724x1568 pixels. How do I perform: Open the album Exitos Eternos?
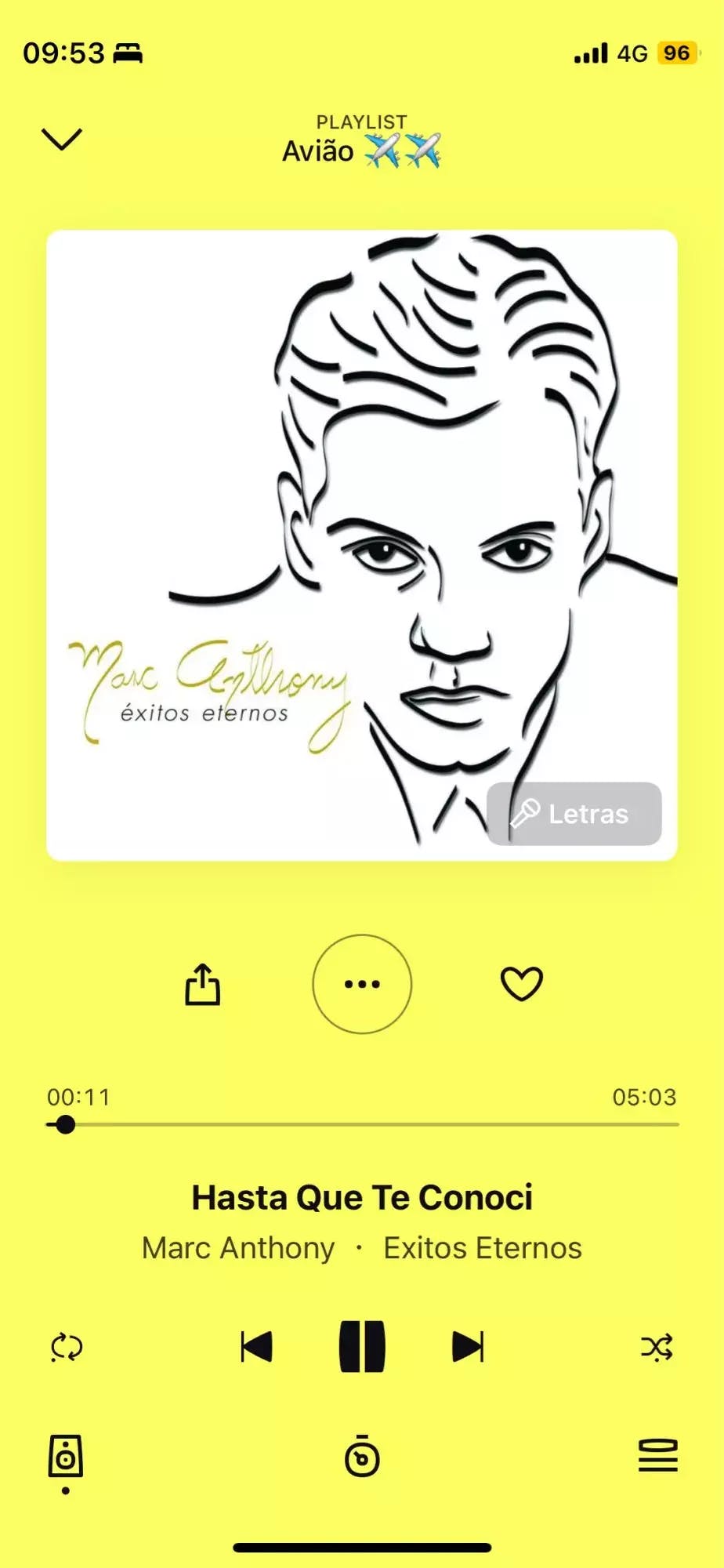click(x=483, y=1248)
